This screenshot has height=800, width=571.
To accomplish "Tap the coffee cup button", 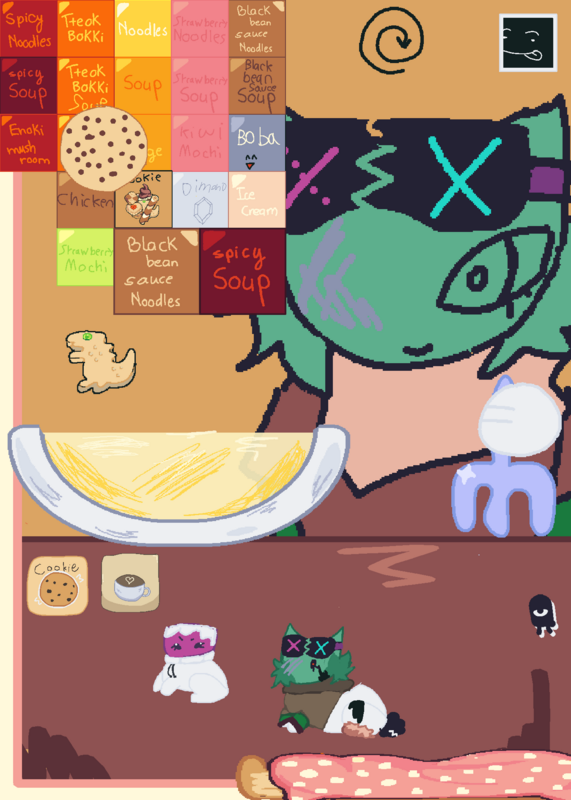I will 130,583.
